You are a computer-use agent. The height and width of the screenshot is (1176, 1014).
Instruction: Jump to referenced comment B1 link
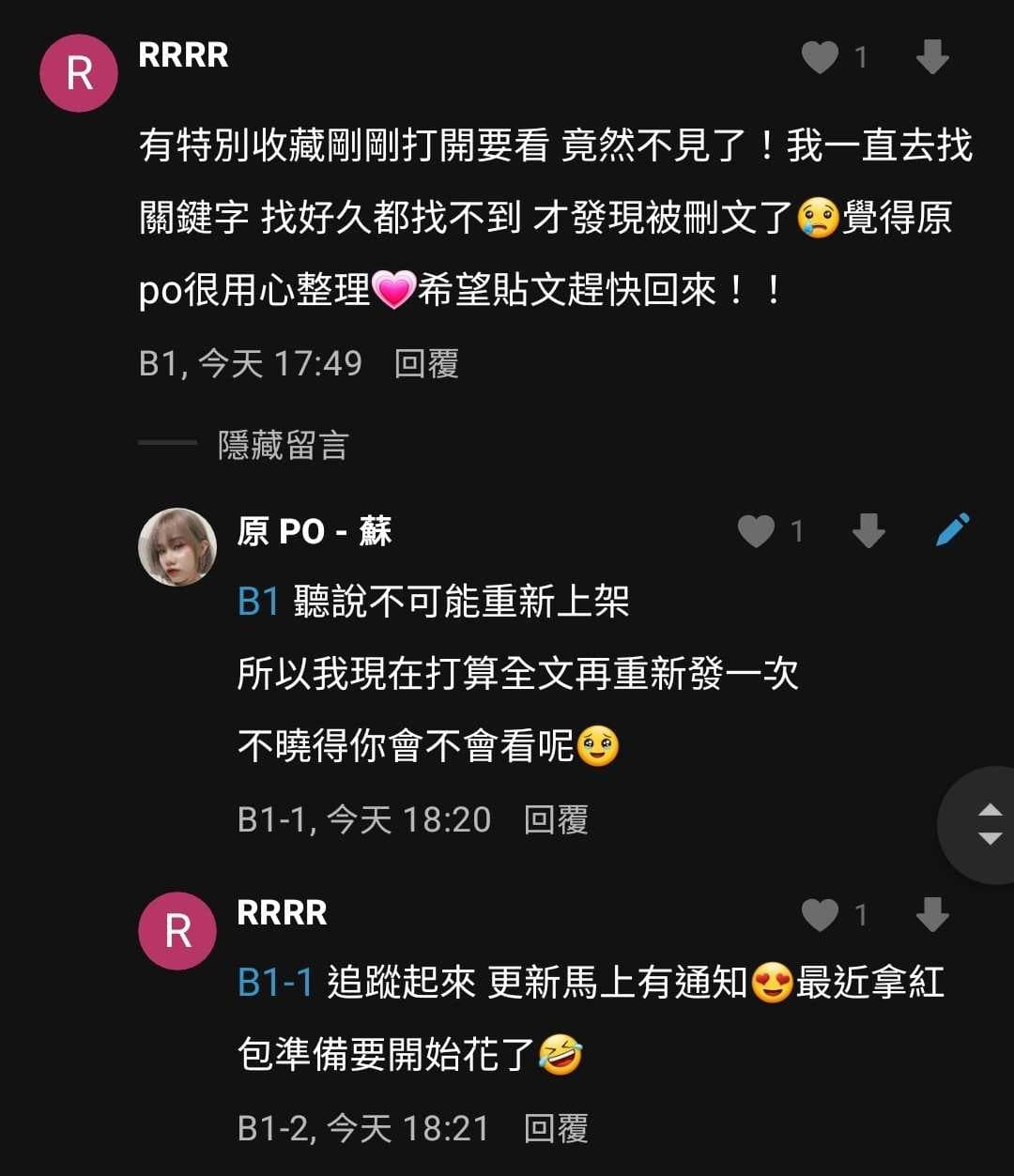pyautogui.click(x=258, y=602)
